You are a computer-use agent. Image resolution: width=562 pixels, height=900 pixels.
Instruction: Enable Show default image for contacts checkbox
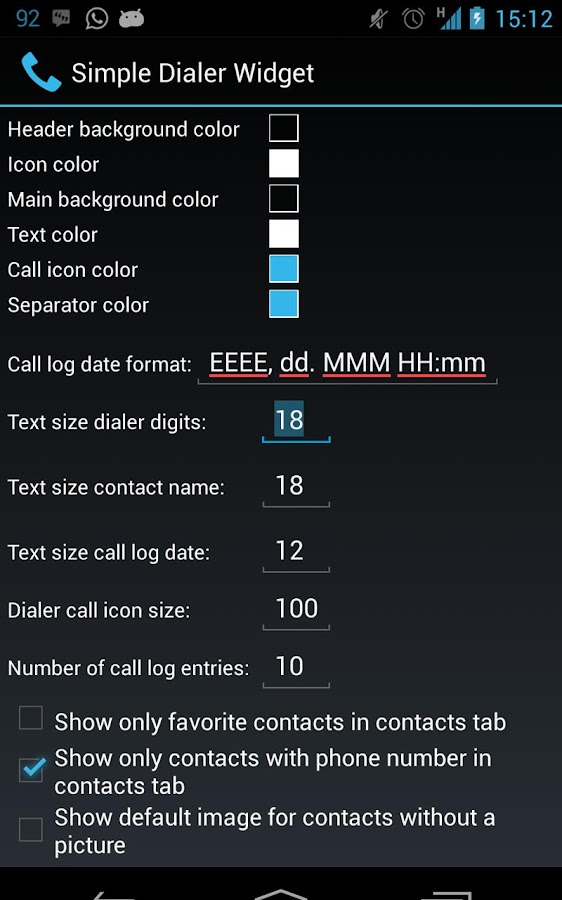pyautogui.click(x=30, y=829)
